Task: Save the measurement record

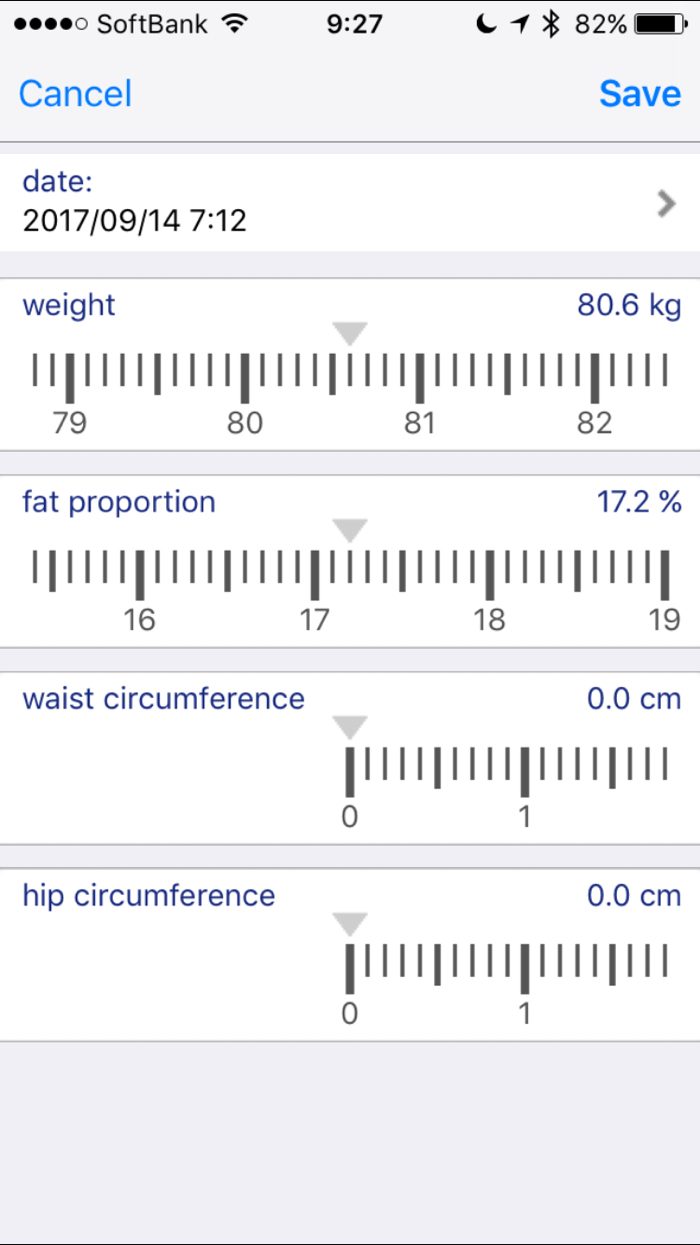Action: 640,94
